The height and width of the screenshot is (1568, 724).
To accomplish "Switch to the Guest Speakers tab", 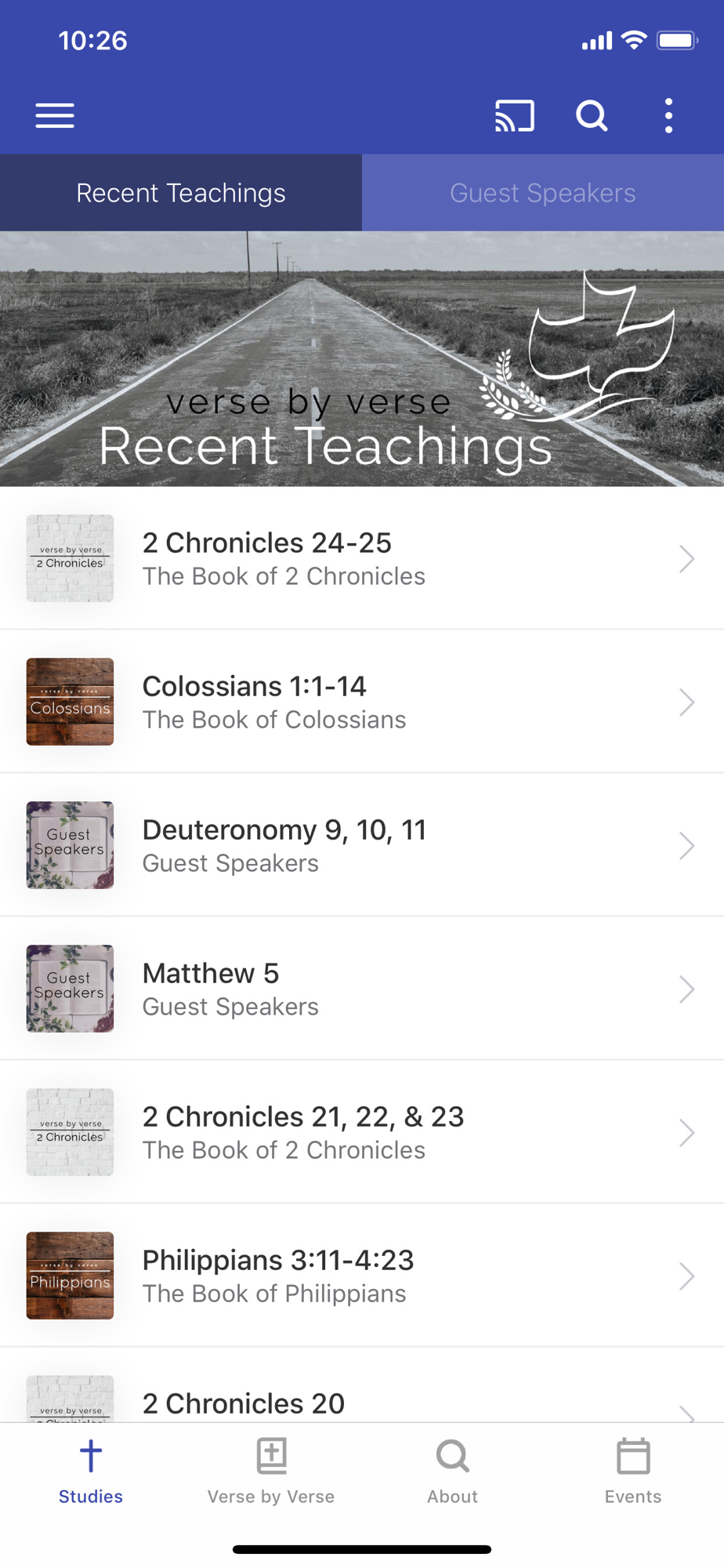I will pyautogui.click(x=542, y=193).
